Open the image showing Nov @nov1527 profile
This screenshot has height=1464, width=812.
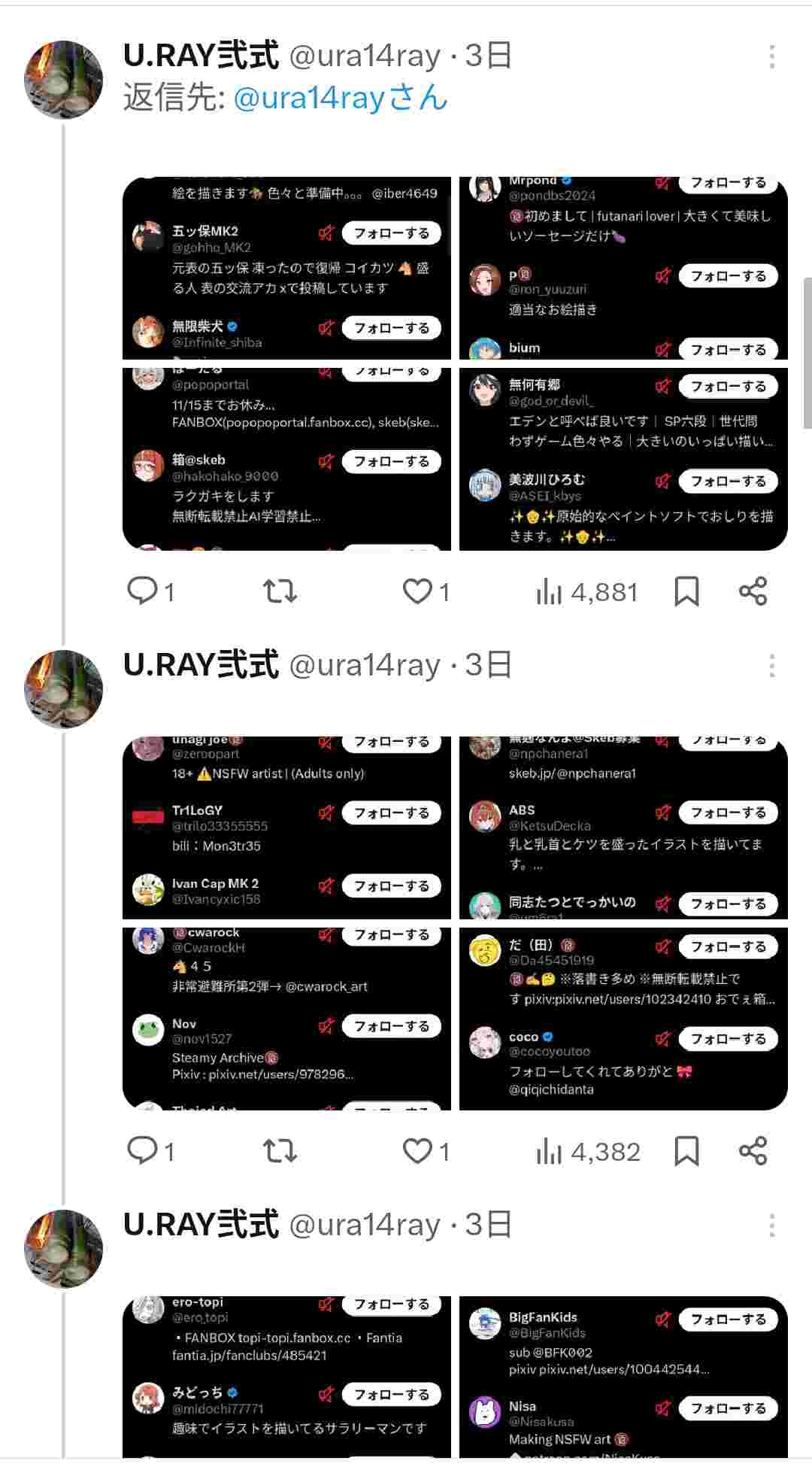click(x=286, y=1019)
